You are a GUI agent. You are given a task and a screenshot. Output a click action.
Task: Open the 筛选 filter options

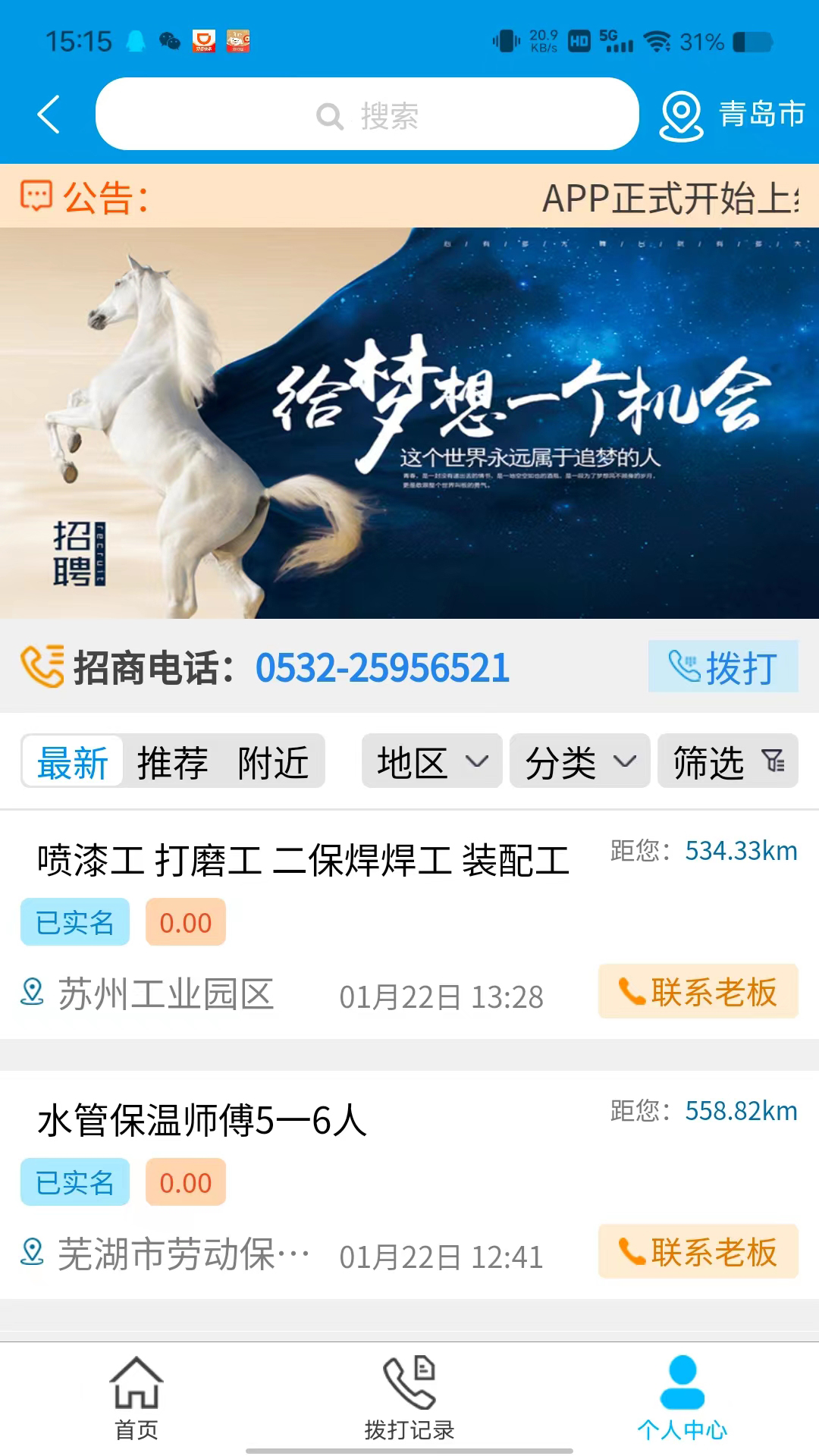click(x=727, y=761)
